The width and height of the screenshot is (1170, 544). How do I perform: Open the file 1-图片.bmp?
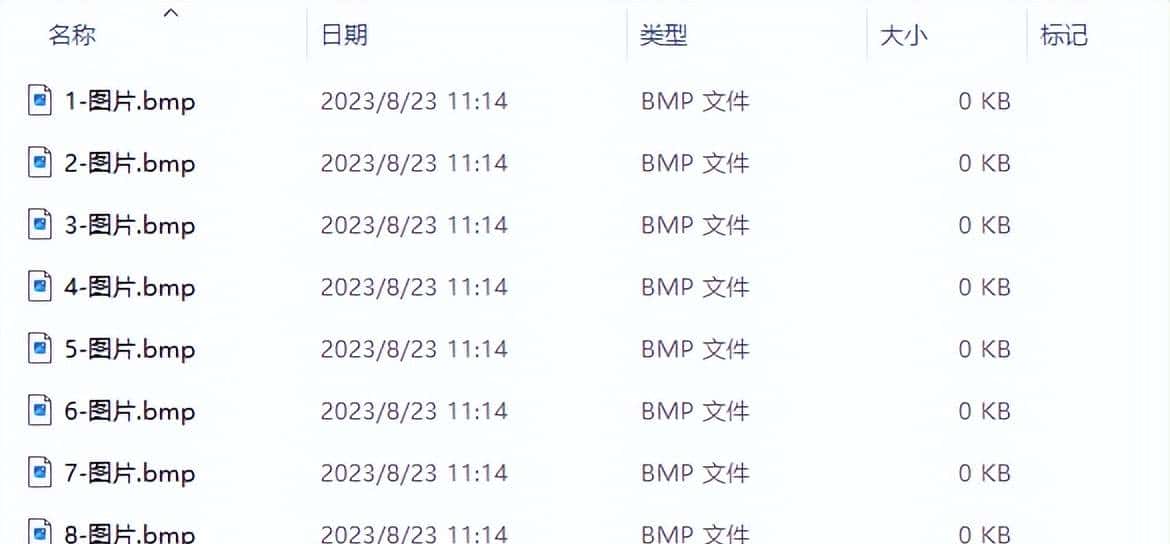[129, 101]
